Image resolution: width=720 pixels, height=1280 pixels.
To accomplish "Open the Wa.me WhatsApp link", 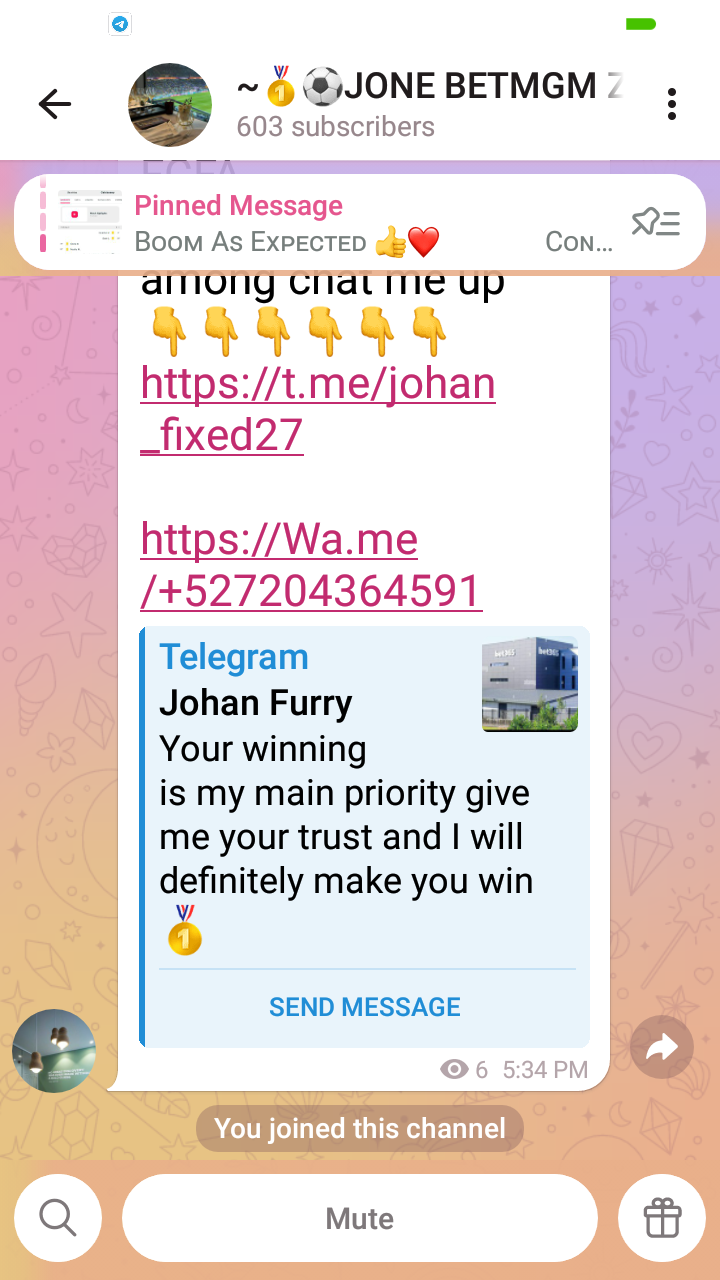I will pos(310,565).
